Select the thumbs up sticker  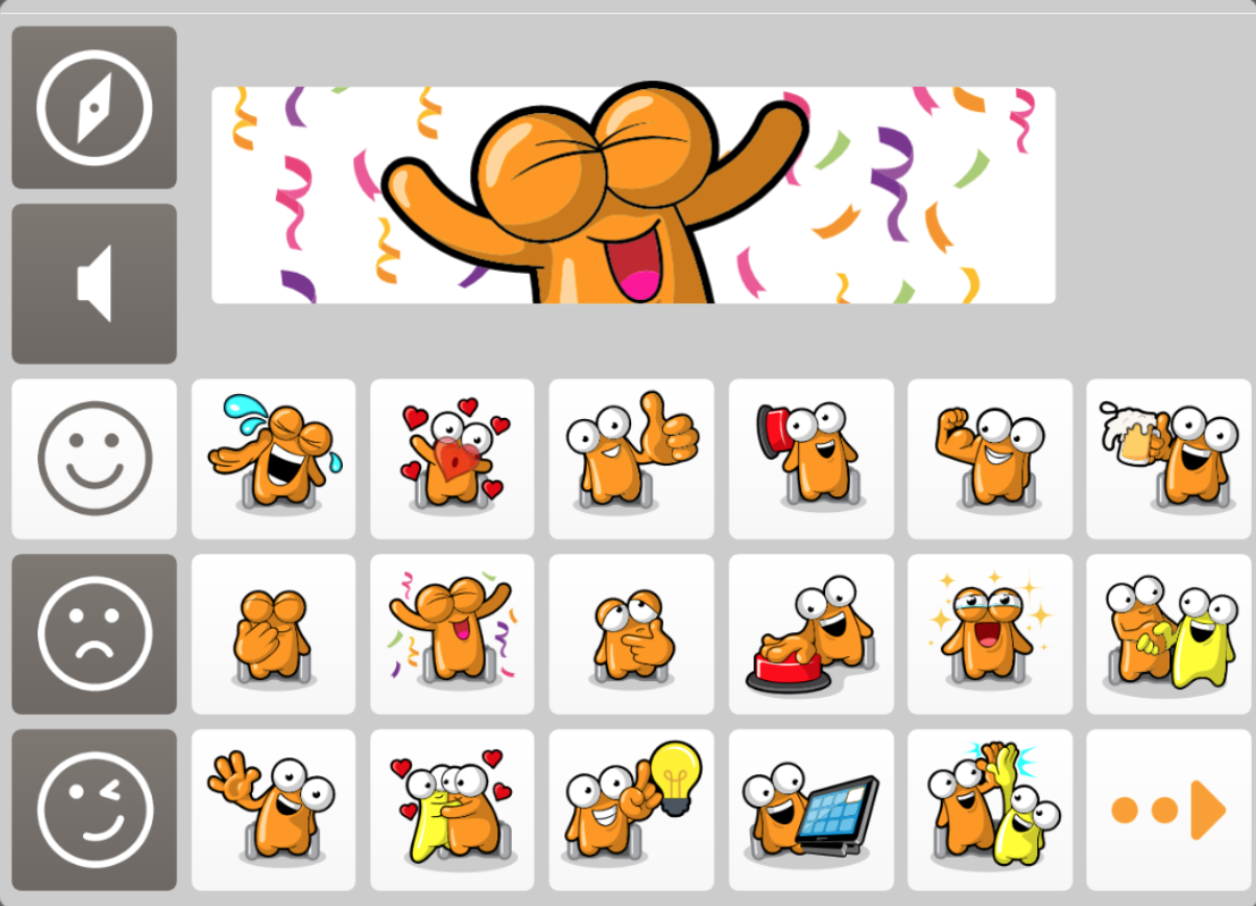pyautogui.click(x=631, y=459)
